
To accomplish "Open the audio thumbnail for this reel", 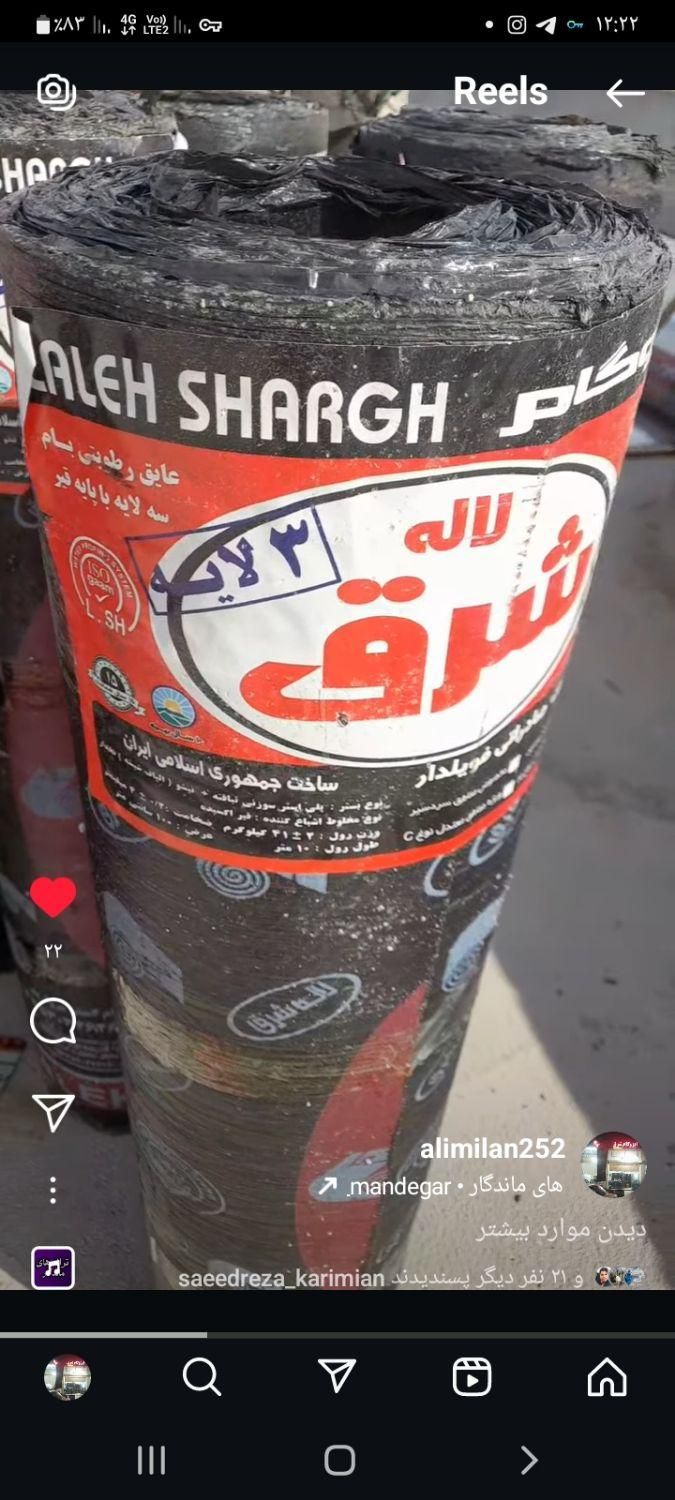I will [53, 1267].
